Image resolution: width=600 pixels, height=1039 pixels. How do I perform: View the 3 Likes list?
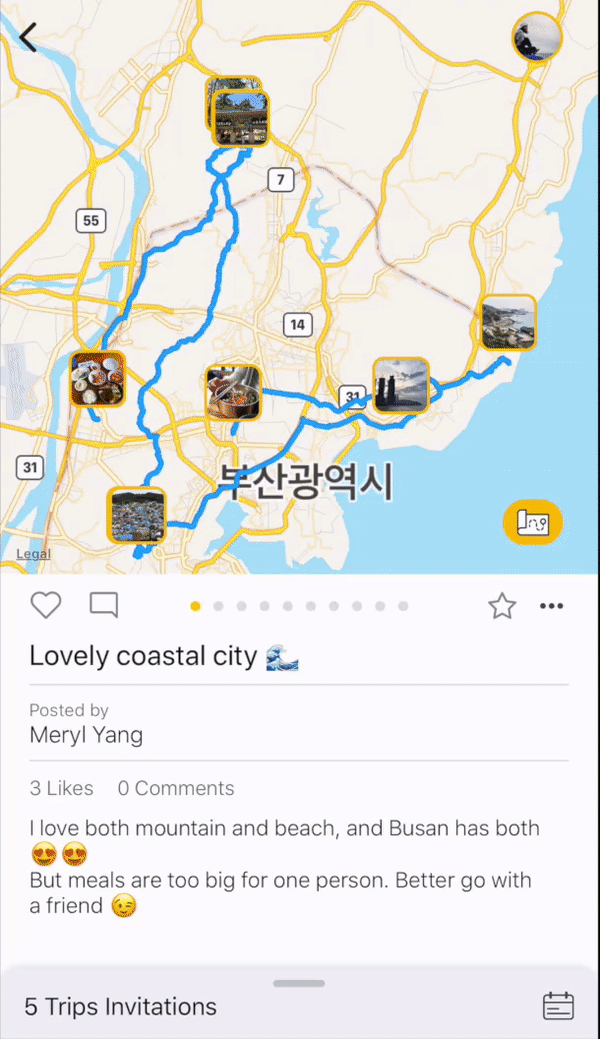(x=61, y=788)
